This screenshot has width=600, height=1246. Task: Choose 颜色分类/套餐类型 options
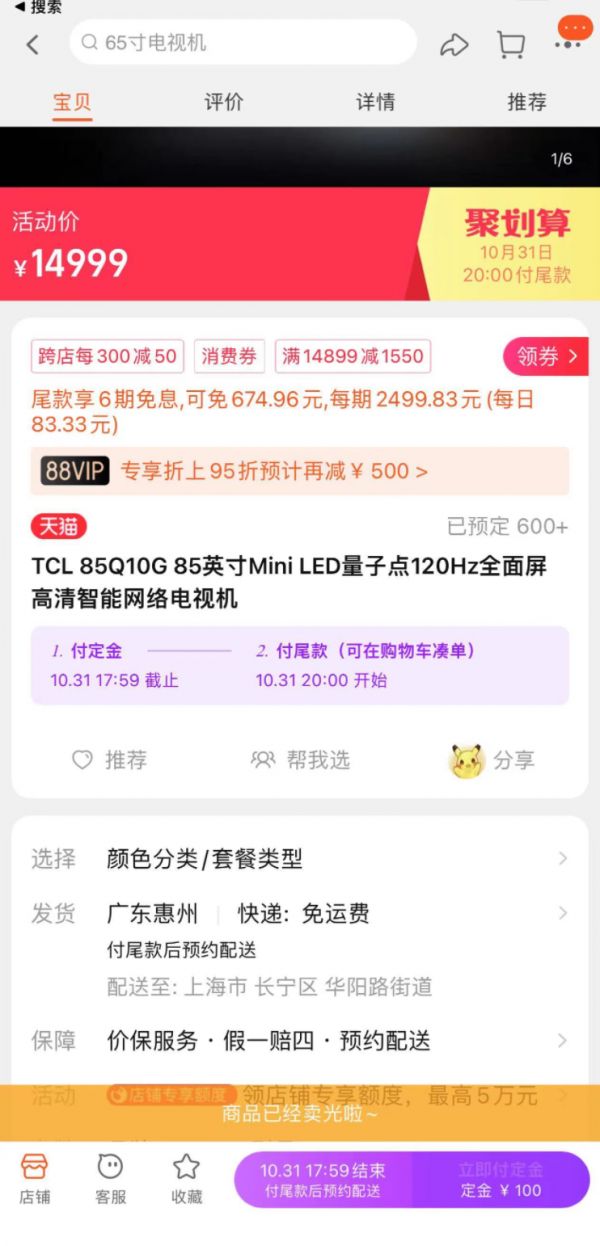[x=300, y=858]
